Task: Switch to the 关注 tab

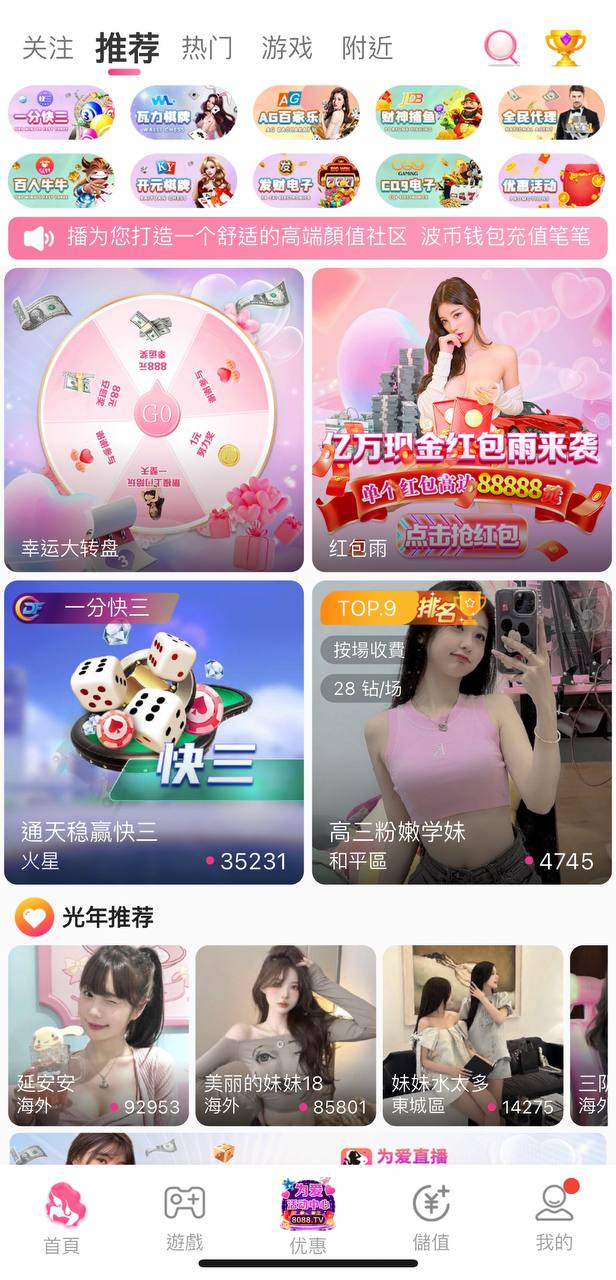Action: 48,48
